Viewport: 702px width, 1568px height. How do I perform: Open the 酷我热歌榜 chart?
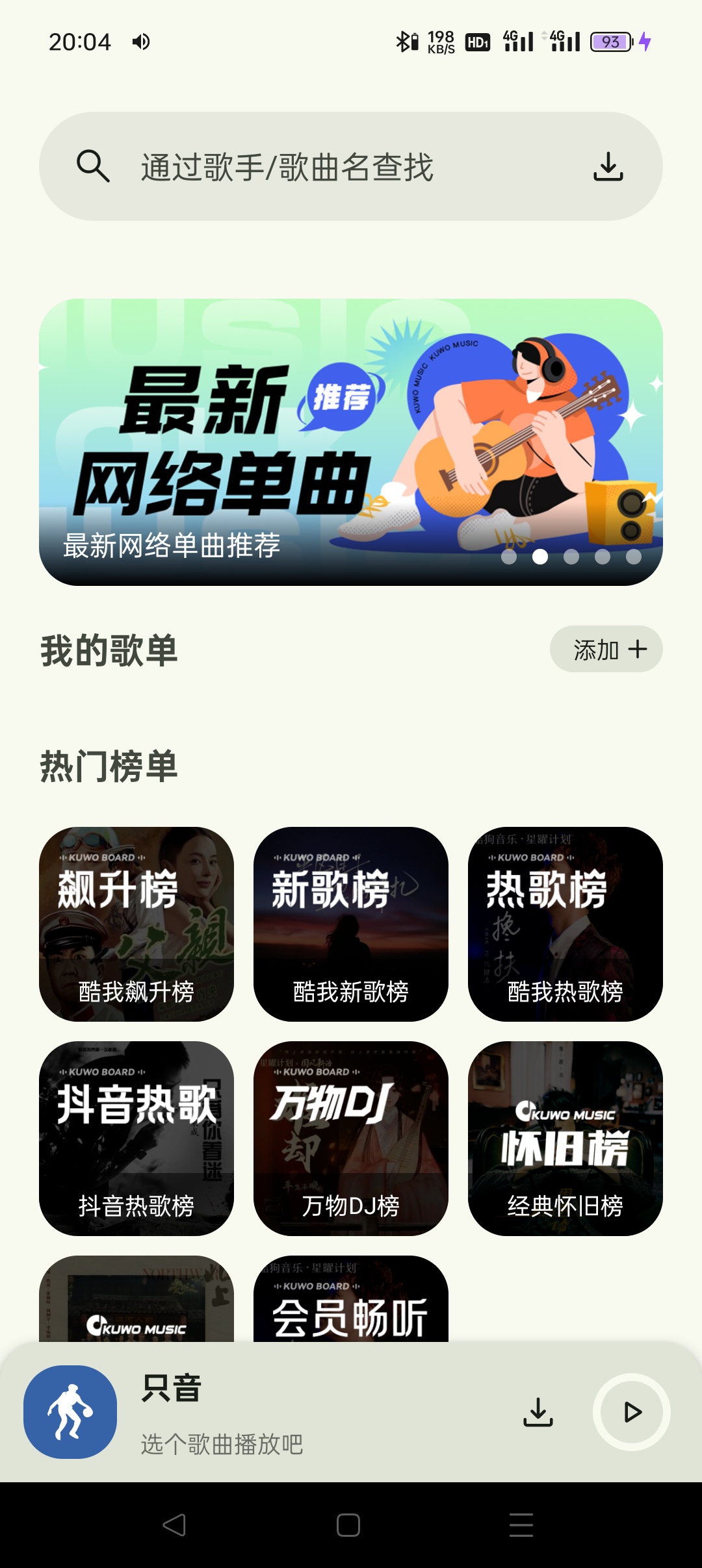click(x=565, y=924)
